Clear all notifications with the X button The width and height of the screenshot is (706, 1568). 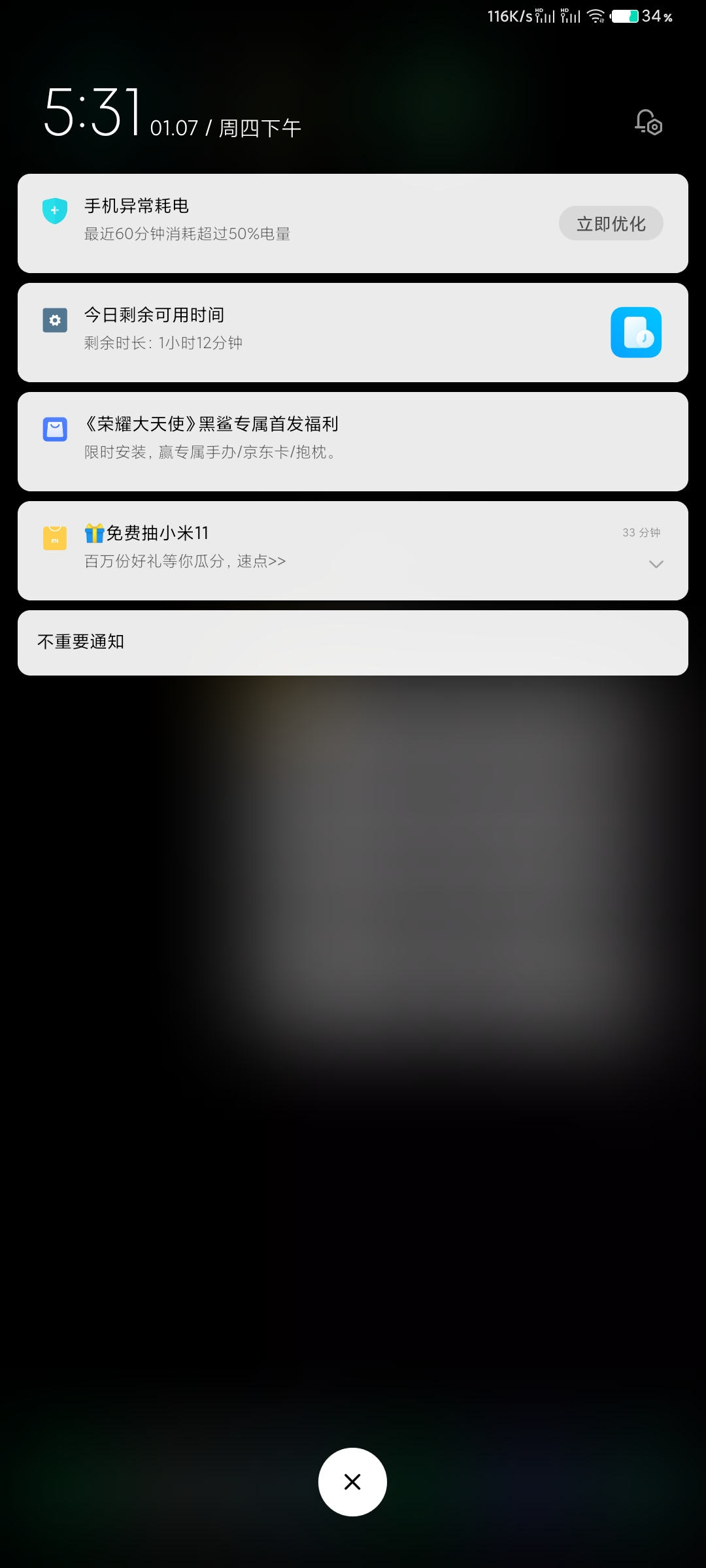click(352, 1482)
